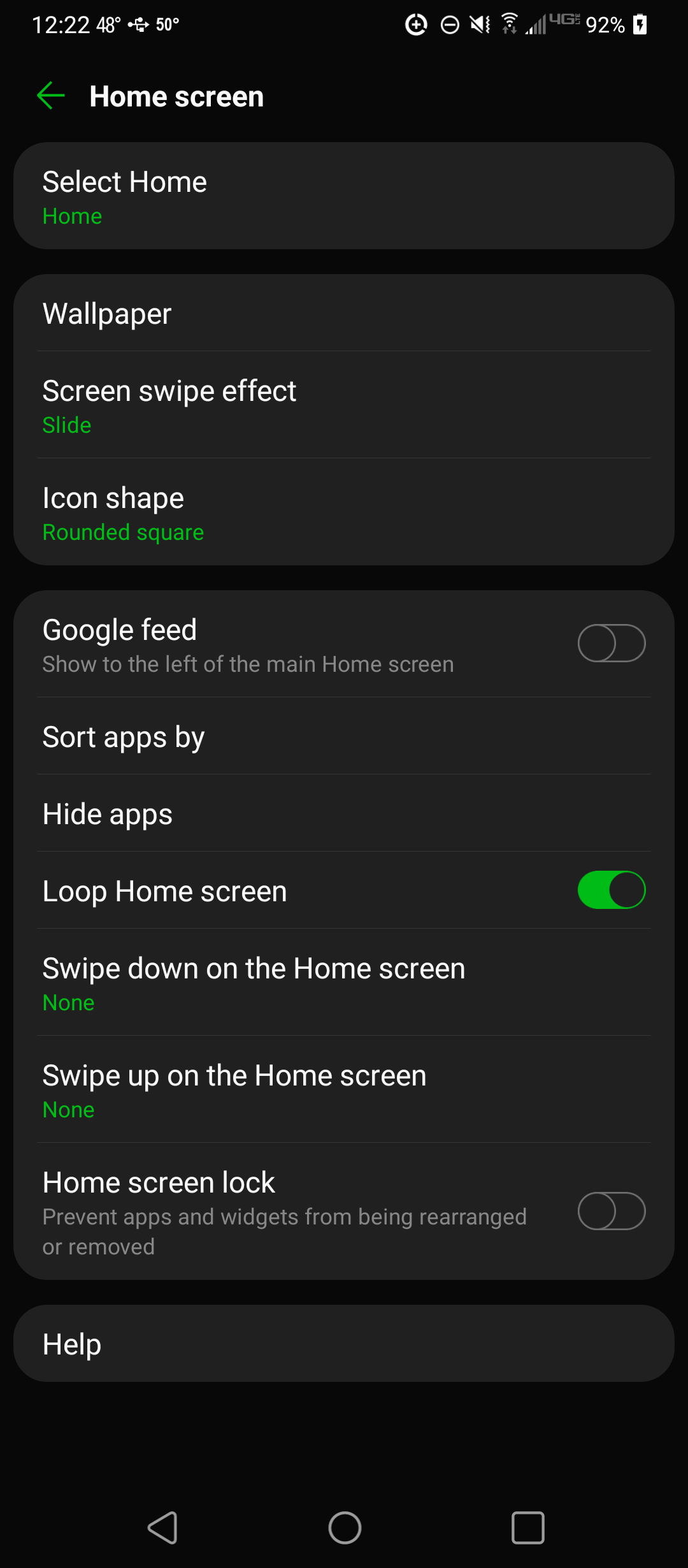Tap the battery icon in status bar
The width and height of the screenshot is (688, 1568).
[640, 25]
